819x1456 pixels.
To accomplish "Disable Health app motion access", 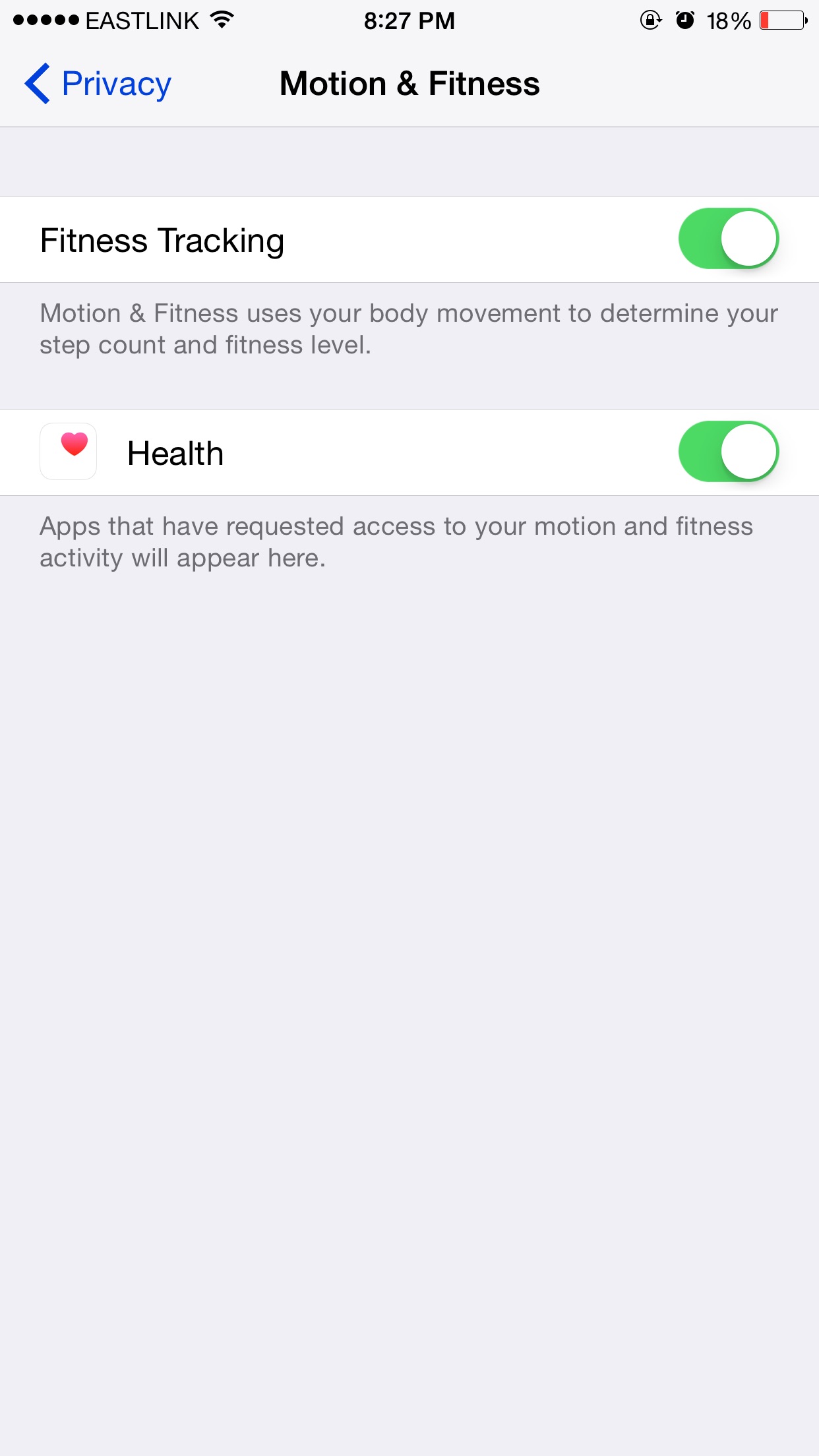I will click(x=728, y=452).
